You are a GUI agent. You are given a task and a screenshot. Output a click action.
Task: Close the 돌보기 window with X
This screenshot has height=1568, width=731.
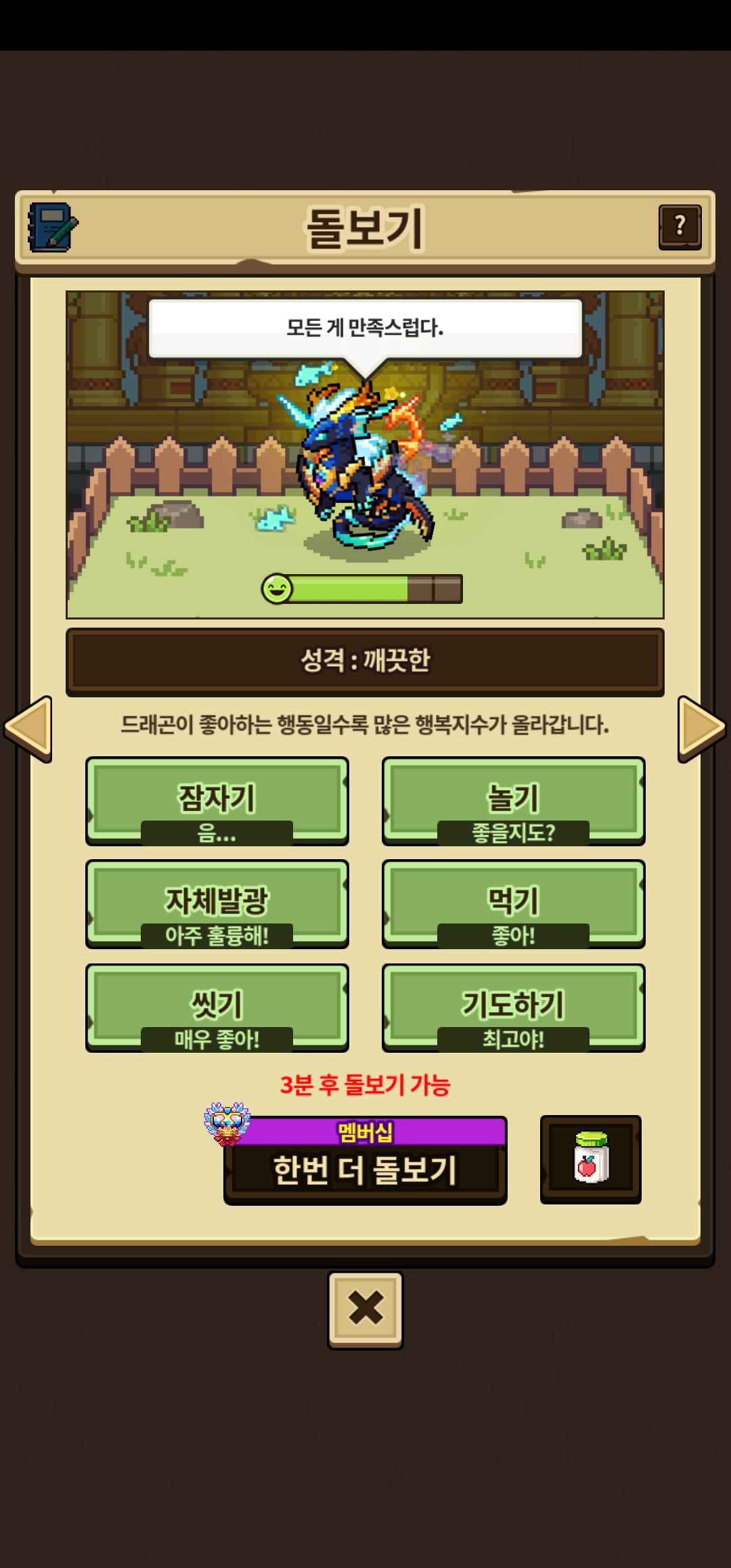point(365,1309)
